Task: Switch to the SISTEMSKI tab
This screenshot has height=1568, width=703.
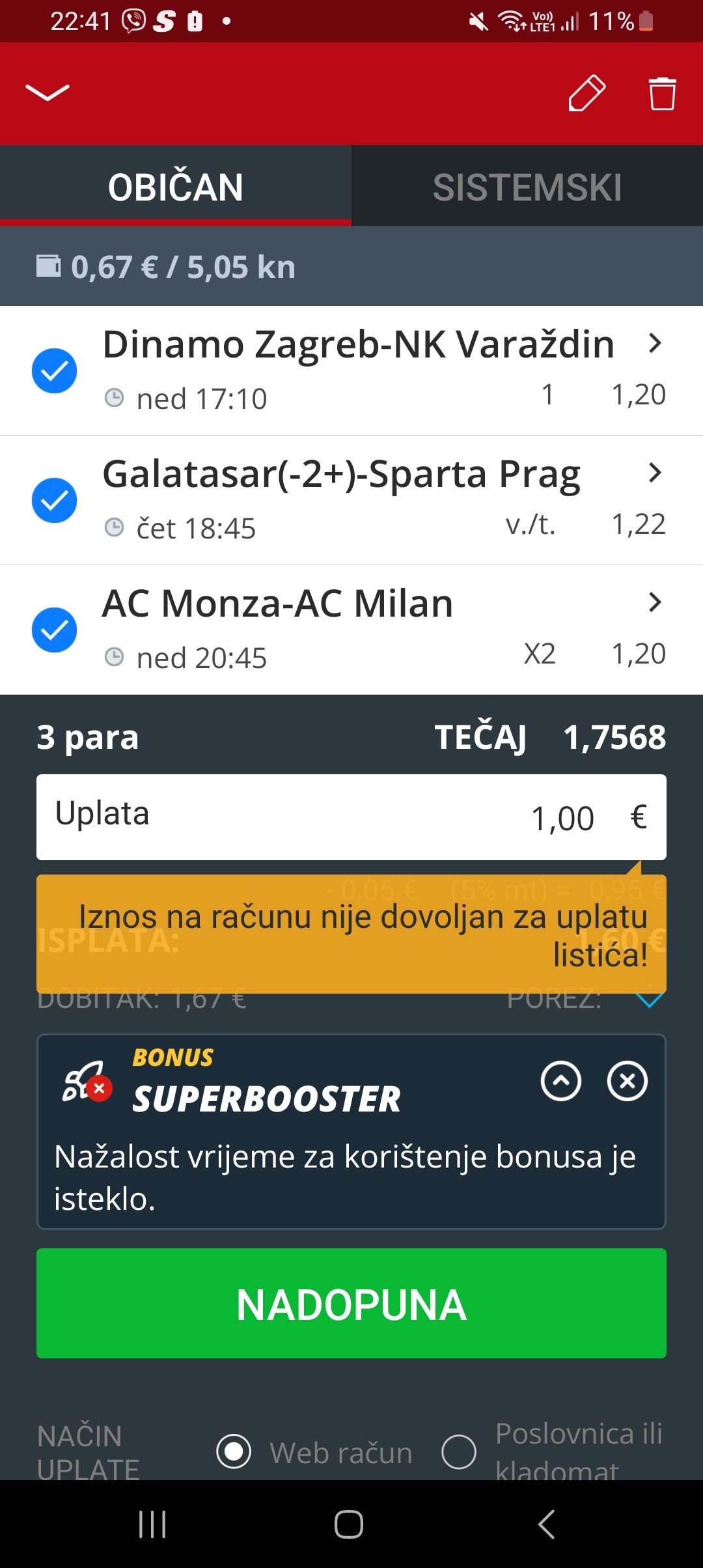Action: [527, 187]
